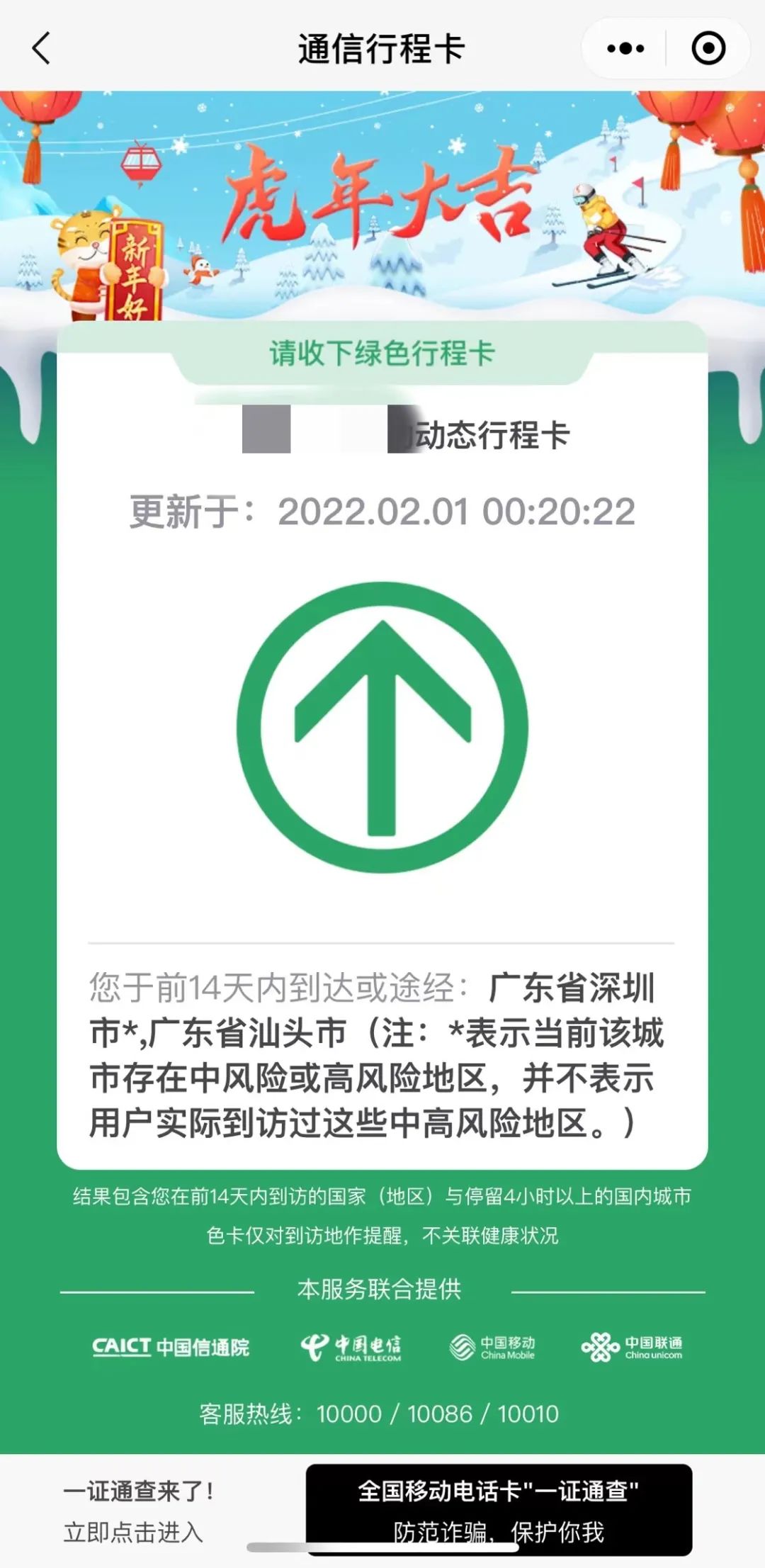This screenshot has width=765, height=1568.
Task: Open the 全国移动电话卡"一证通查" banner
Action: (499, 1510)
